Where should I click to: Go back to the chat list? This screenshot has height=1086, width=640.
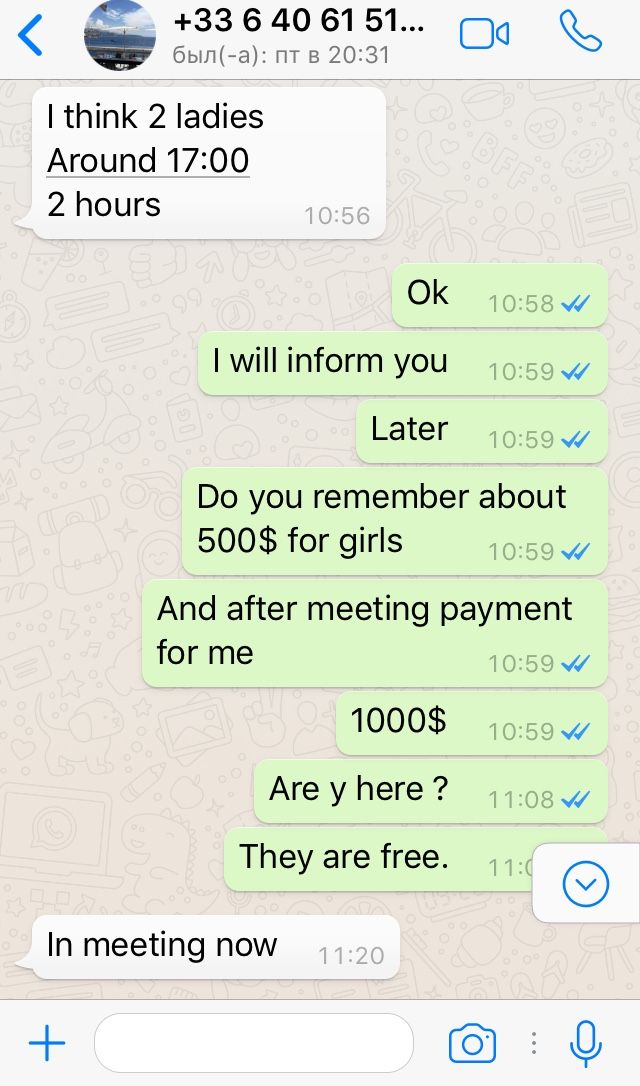[32, 36]
